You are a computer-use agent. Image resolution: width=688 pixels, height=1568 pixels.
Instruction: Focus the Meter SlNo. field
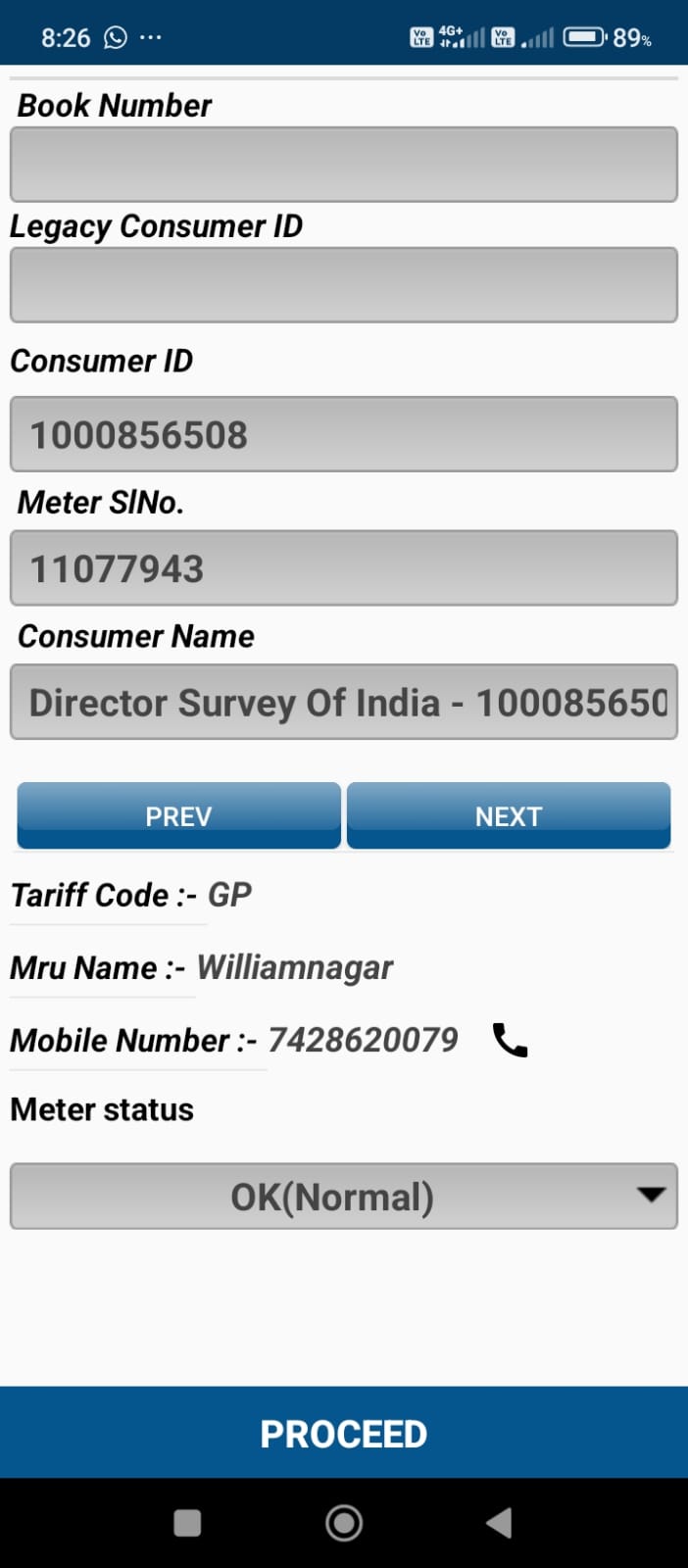coord(343,568)
